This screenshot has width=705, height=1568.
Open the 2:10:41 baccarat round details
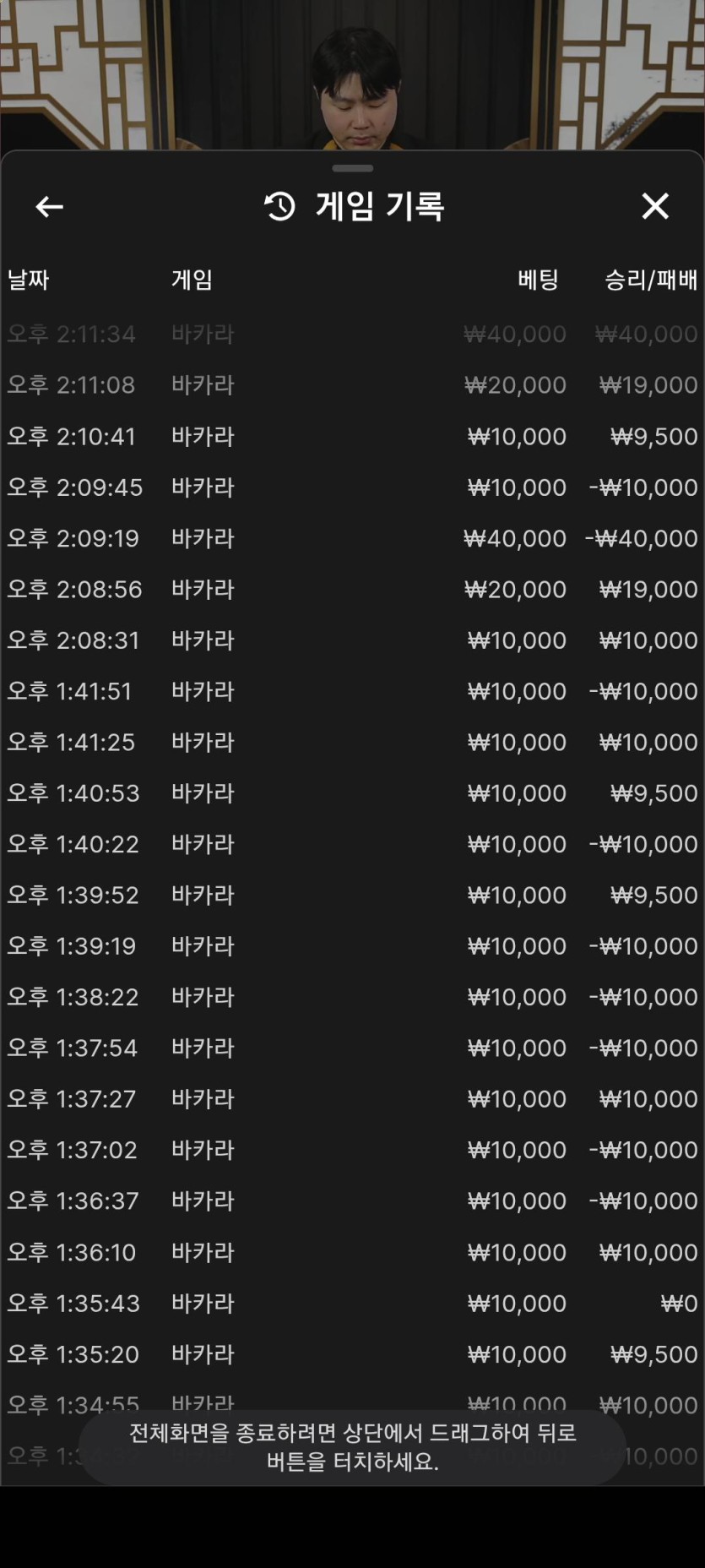click(x=352, y=437)
